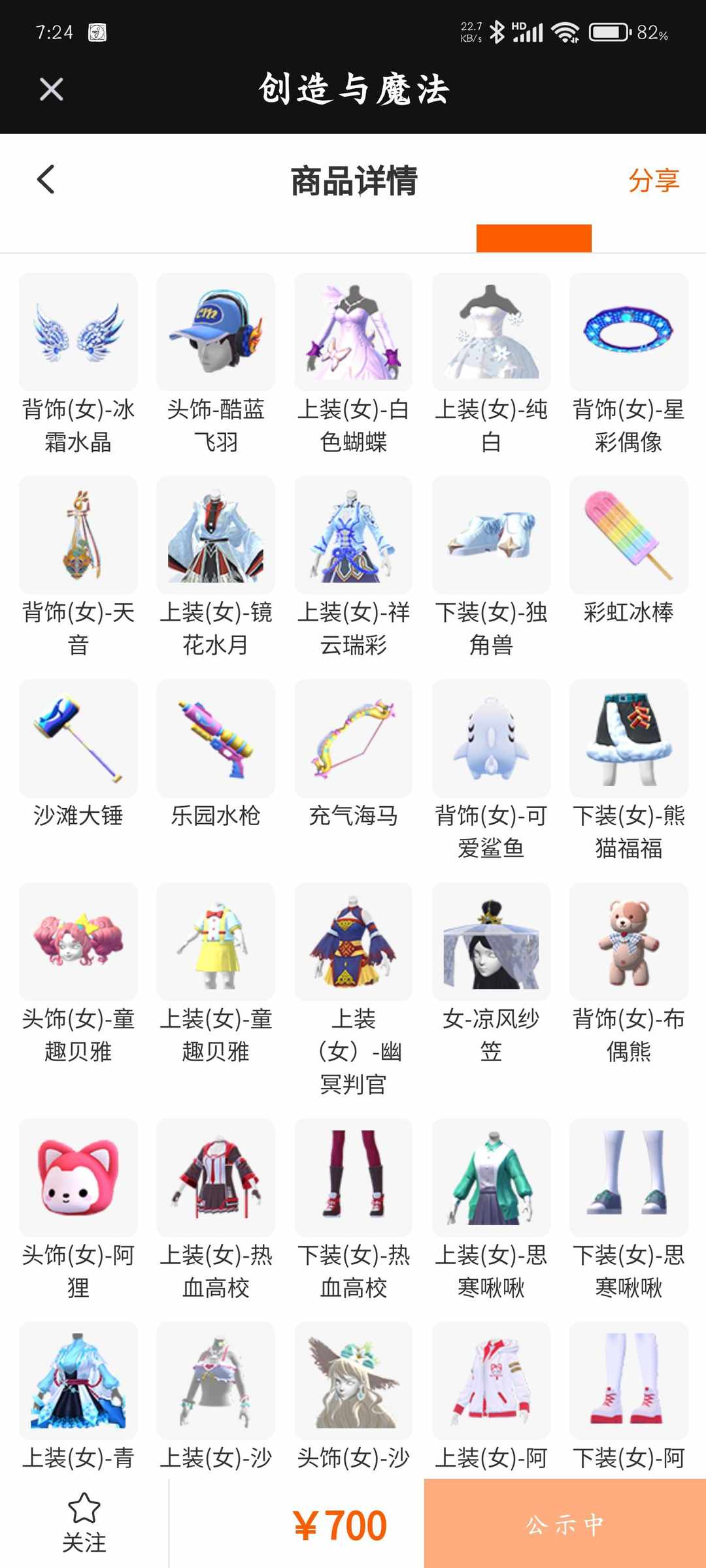706x1568 pixels.
Task: View the 乐园水枪 item
Action: (x=216, y=738)
